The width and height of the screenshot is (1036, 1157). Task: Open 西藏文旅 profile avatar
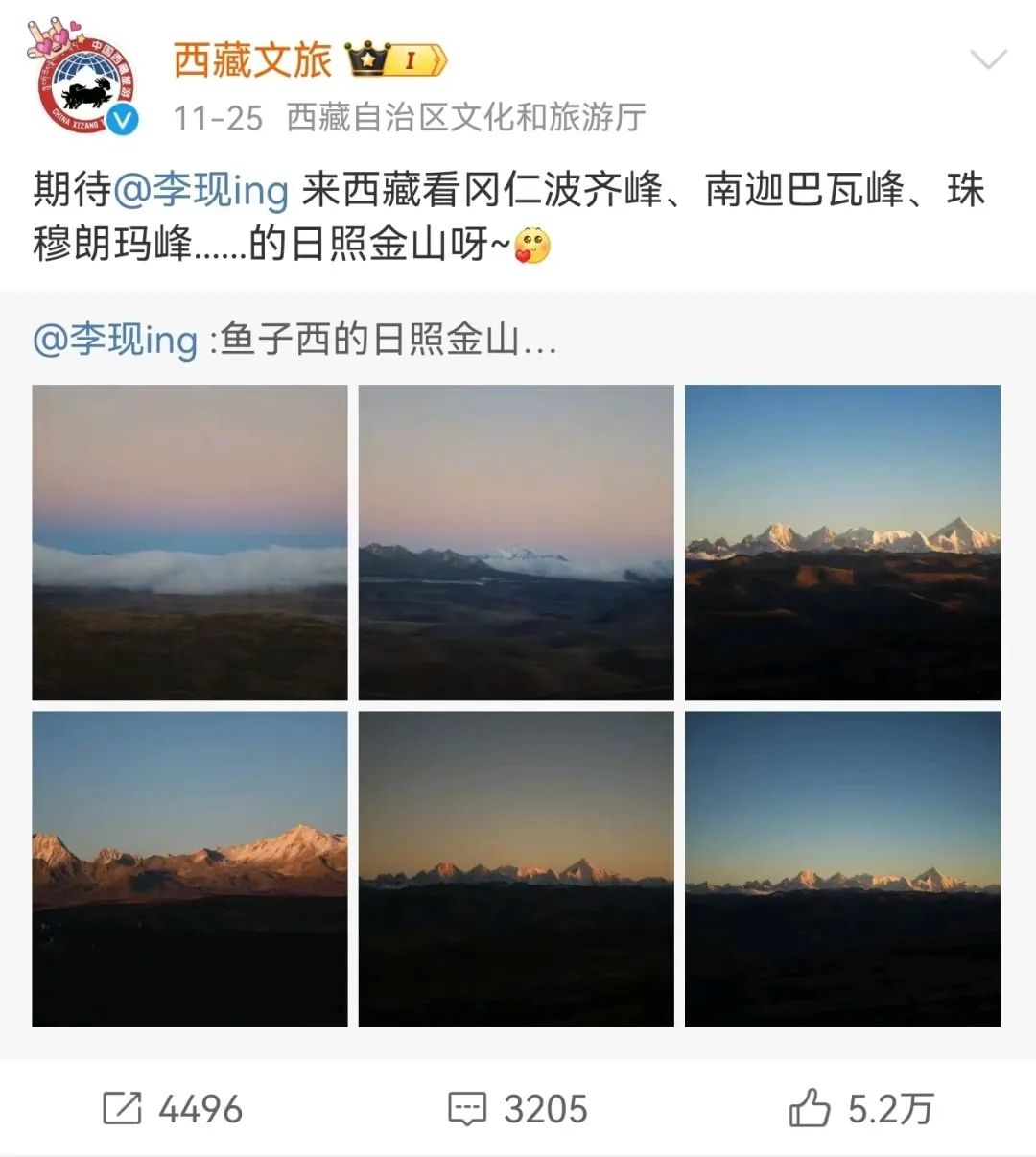click(85, 84)
